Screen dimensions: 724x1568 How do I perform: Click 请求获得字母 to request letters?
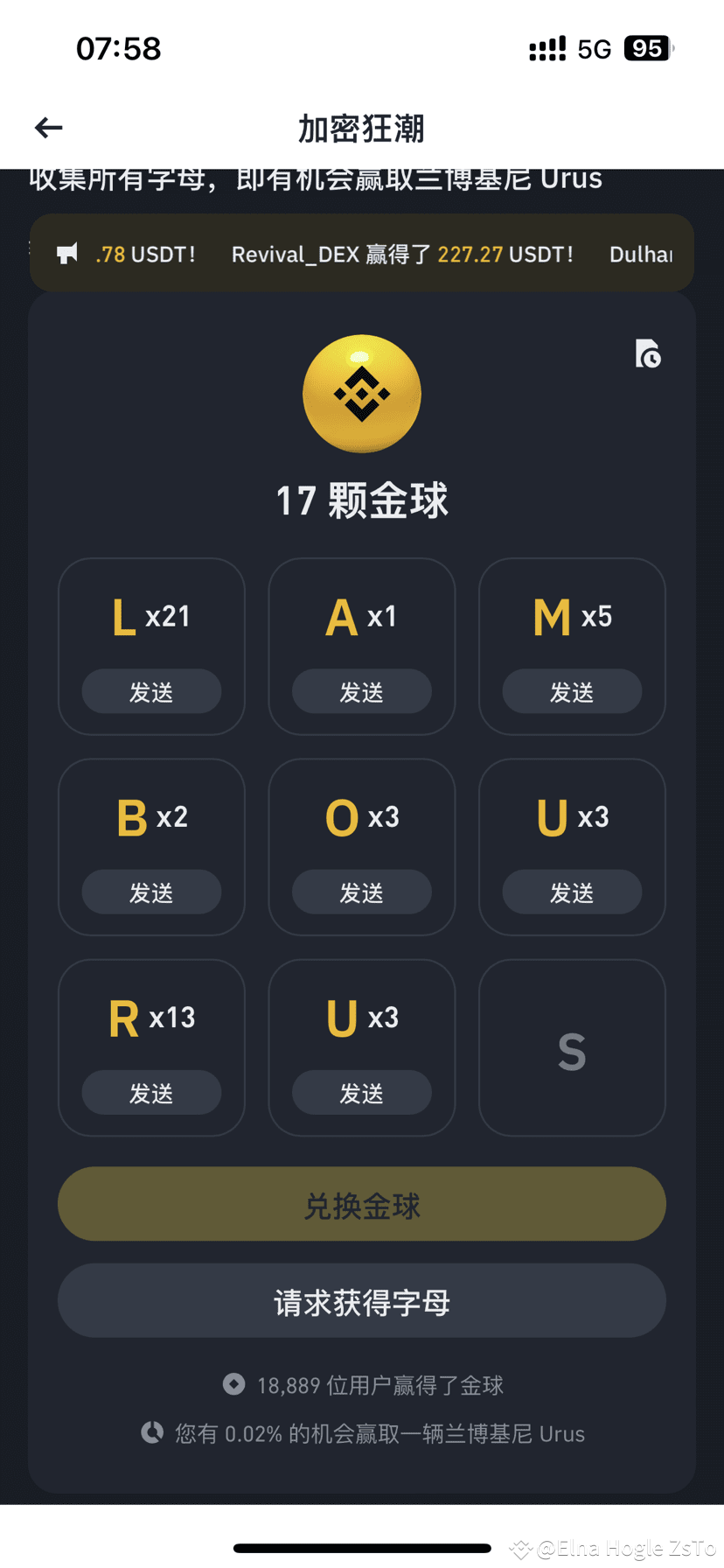(x=361, y=1301)
